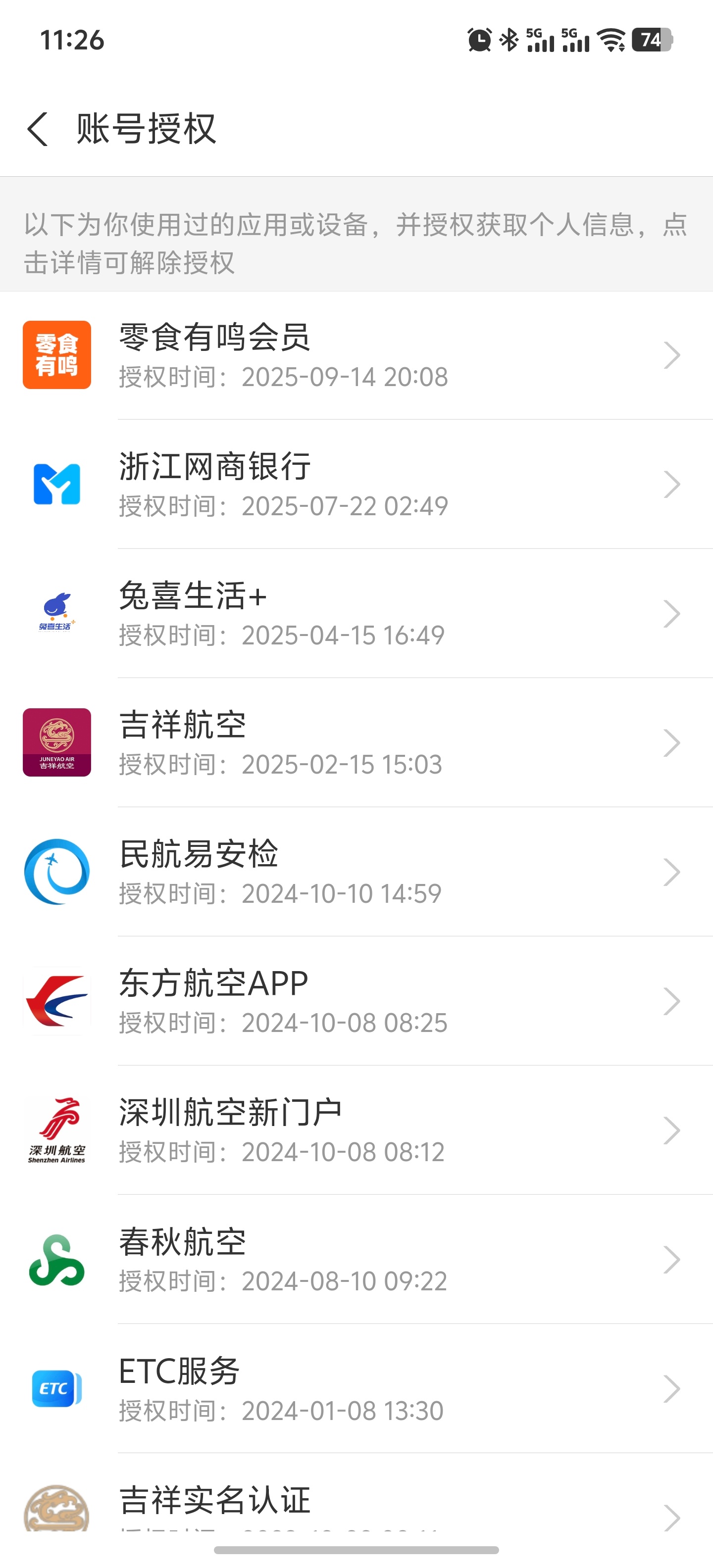The height and width of the screenshot is (1568, 713).
Task: Open the ETC服务 row
Action: [356, 1388]
